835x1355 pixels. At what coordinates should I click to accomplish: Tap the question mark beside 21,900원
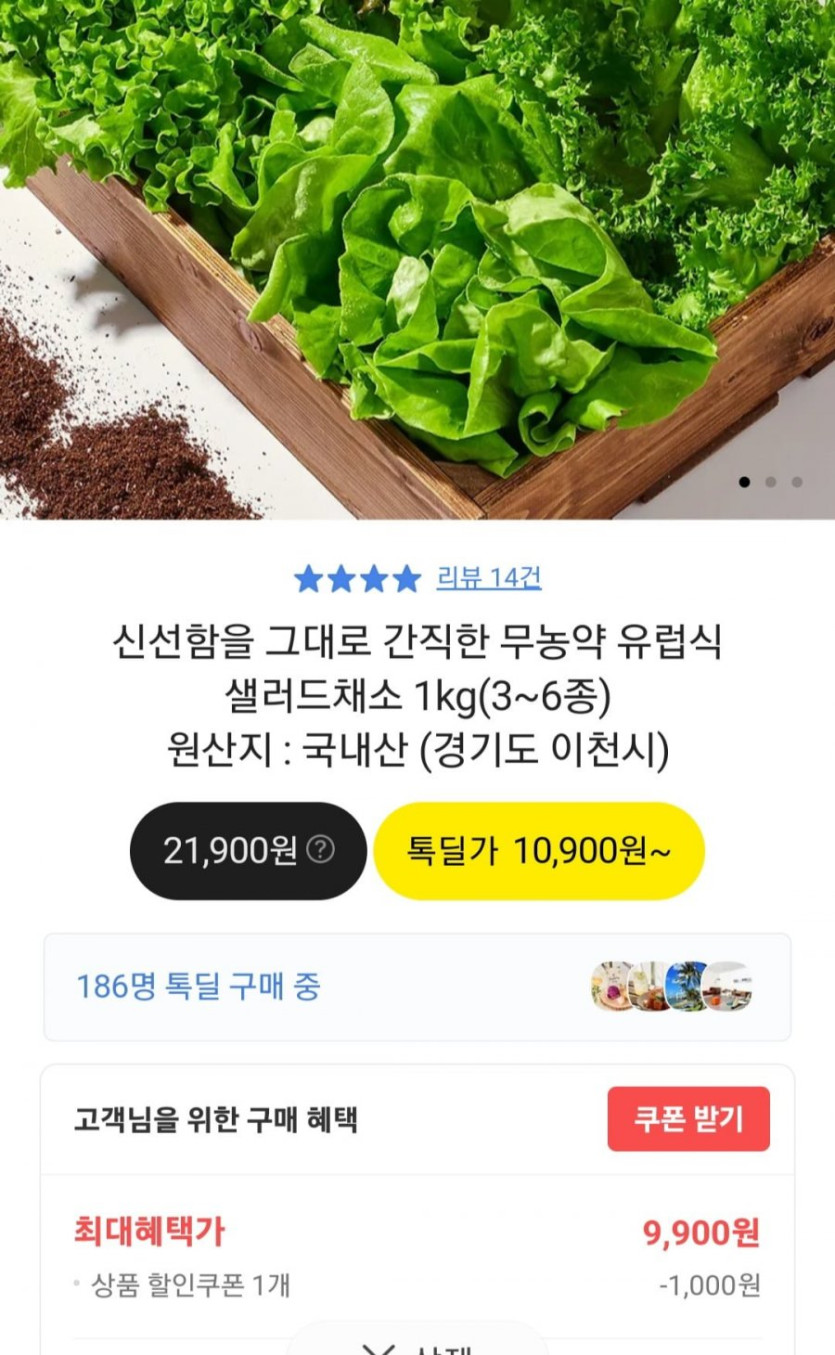click(x=320, y=850)
